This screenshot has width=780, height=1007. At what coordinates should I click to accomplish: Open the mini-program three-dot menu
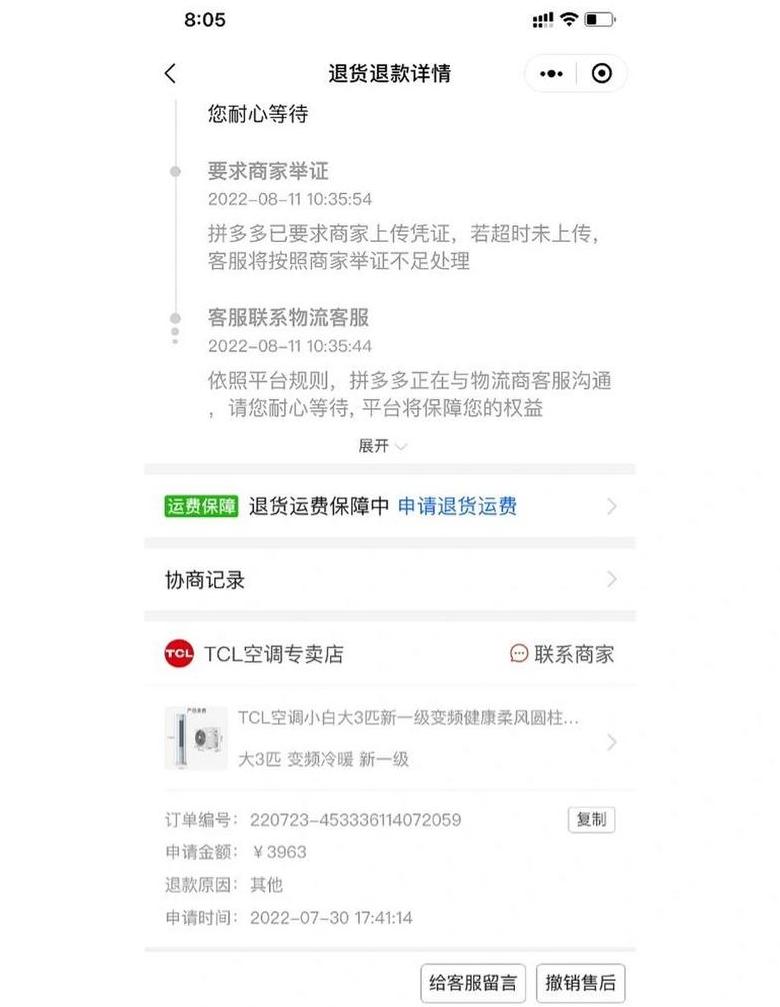pyautogui.click(x=551, y=73)
